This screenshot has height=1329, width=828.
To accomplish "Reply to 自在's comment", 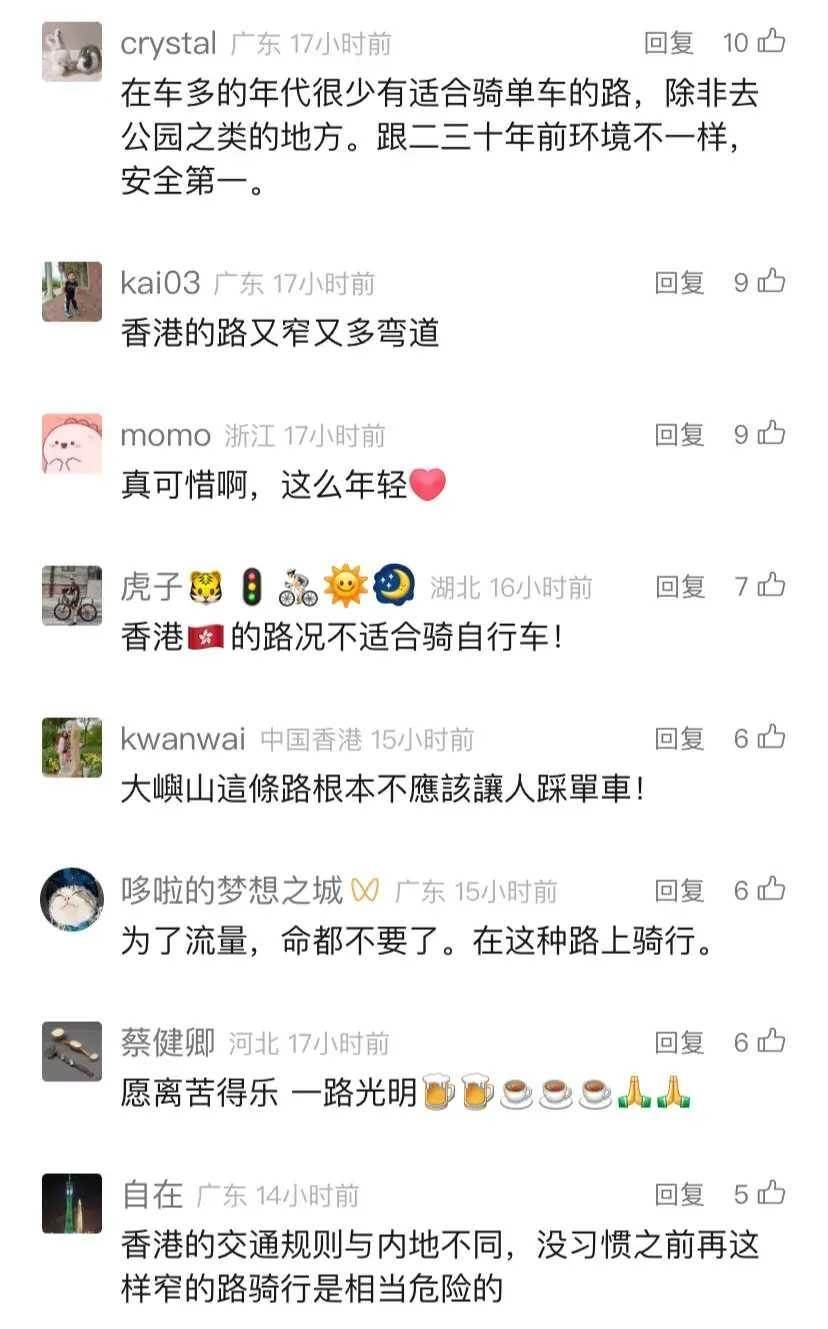I will 680,1195.
